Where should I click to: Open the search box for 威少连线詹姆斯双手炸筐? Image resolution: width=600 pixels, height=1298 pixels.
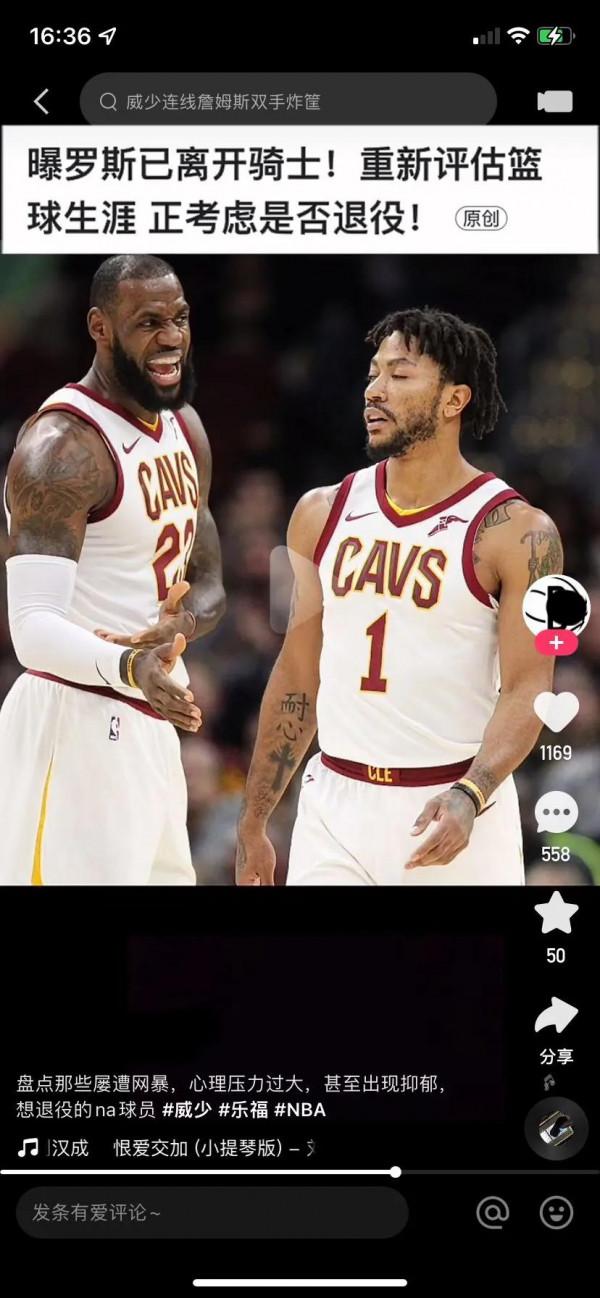(288, 101)
